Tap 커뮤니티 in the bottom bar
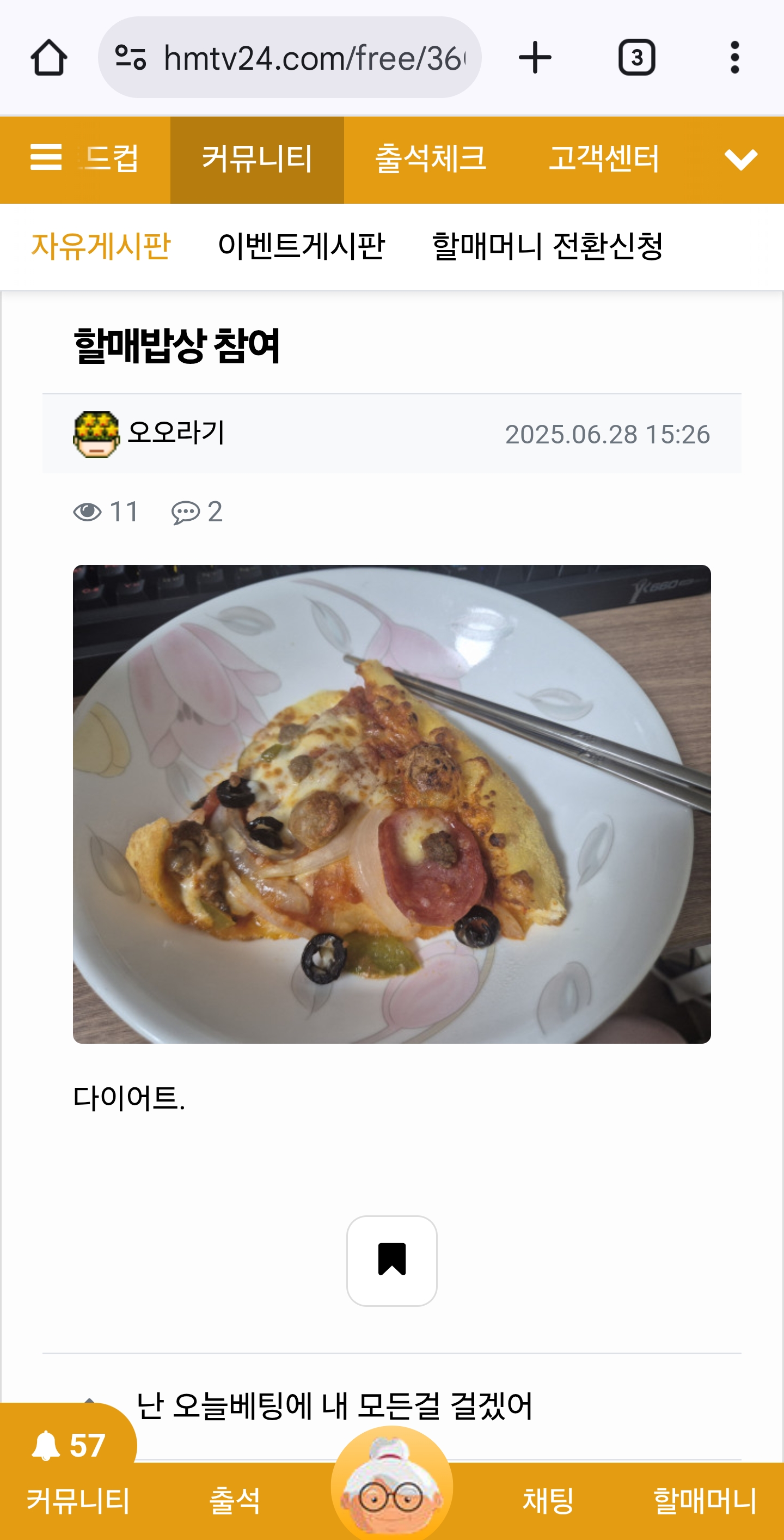The width and height of the screenshot is (784, 1540). coord(78,1501)
